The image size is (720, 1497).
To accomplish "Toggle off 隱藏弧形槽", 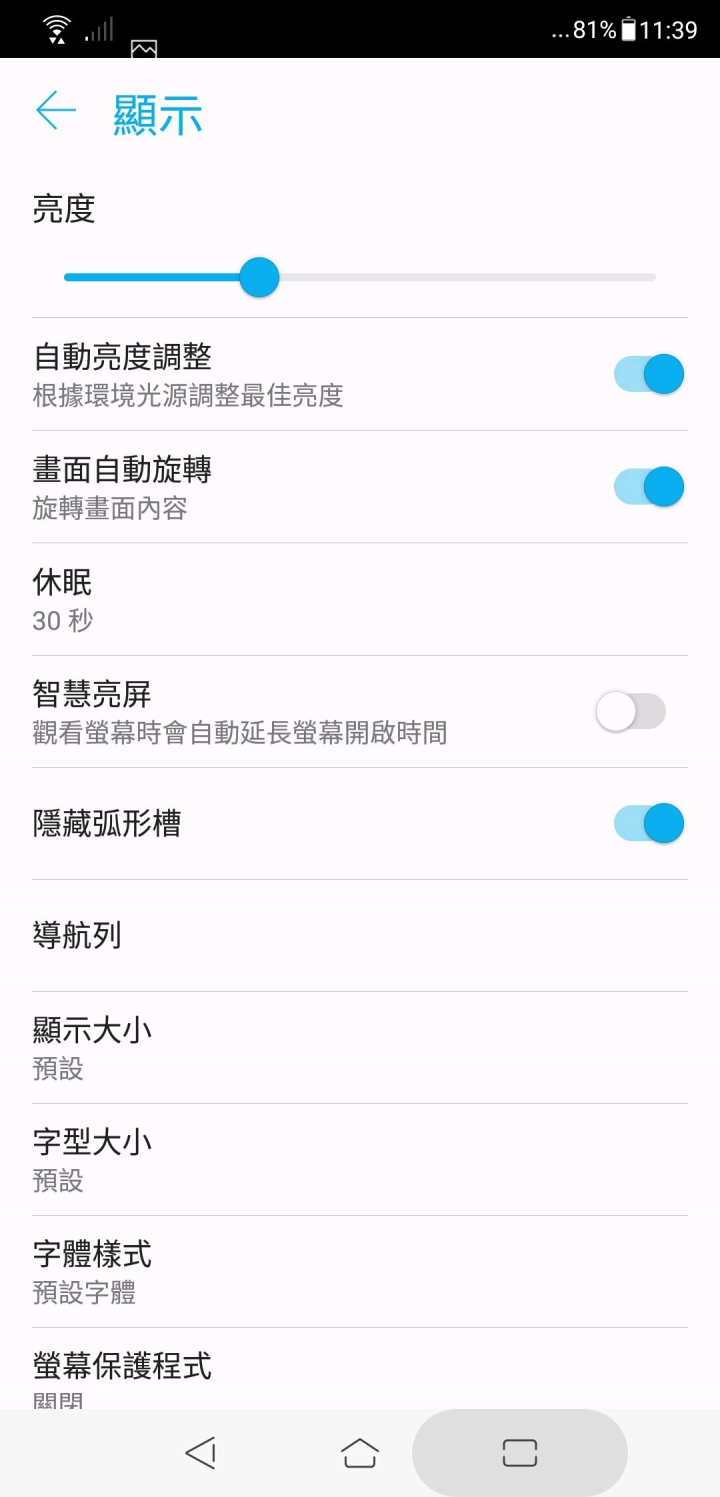I will (x=648, y=824).
